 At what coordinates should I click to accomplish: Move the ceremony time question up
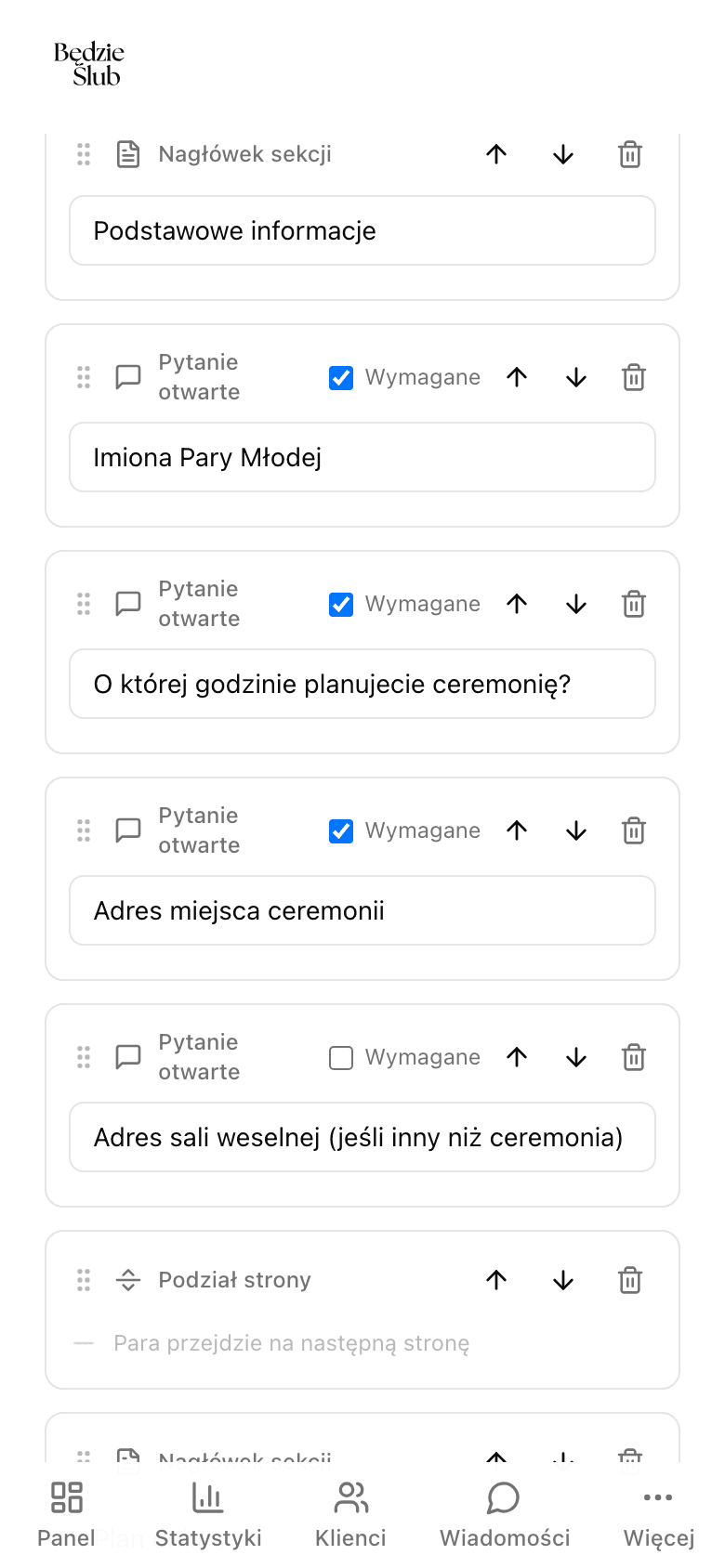pyautogui.click(x=517, y=604)
